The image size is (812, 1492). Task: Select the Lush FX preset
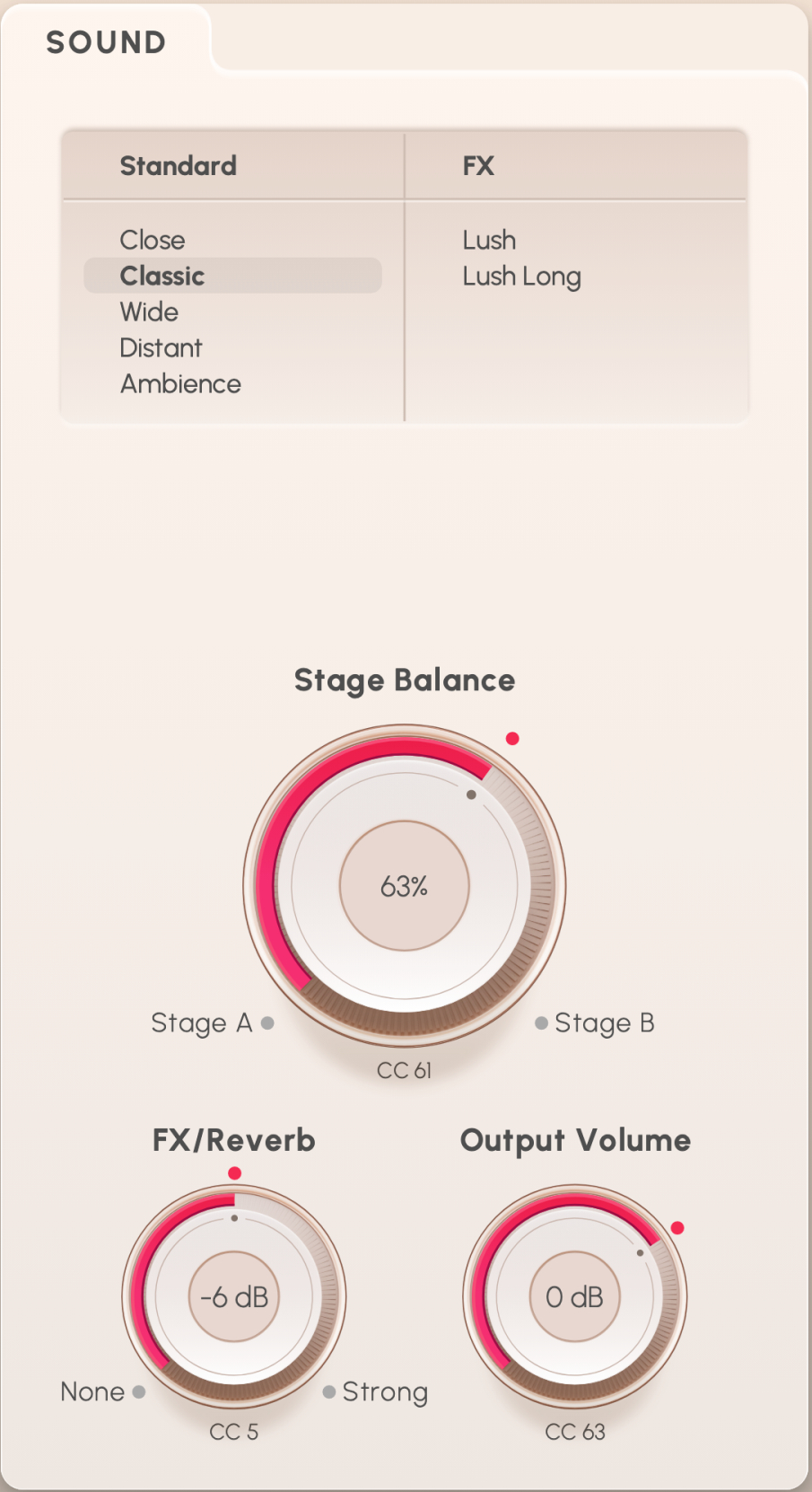(x=489, y=240)
